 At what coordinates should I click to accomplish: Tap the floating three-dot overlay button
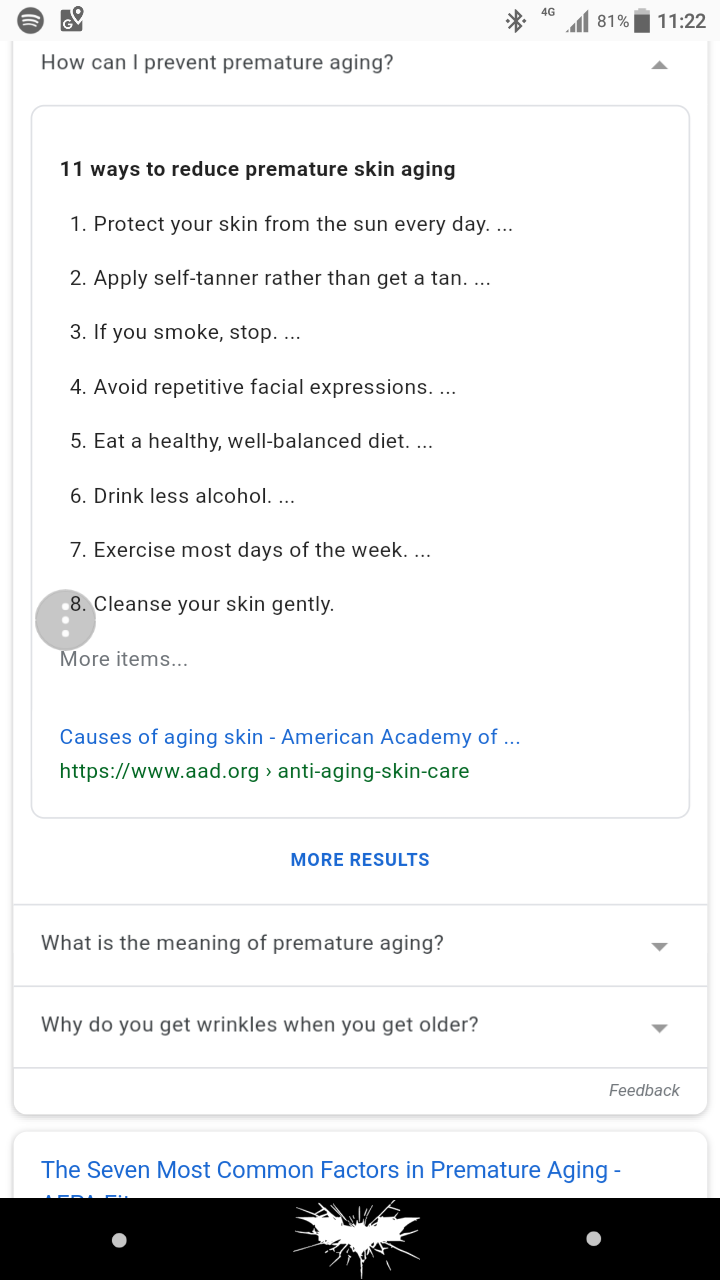click(x=65, y=620)
